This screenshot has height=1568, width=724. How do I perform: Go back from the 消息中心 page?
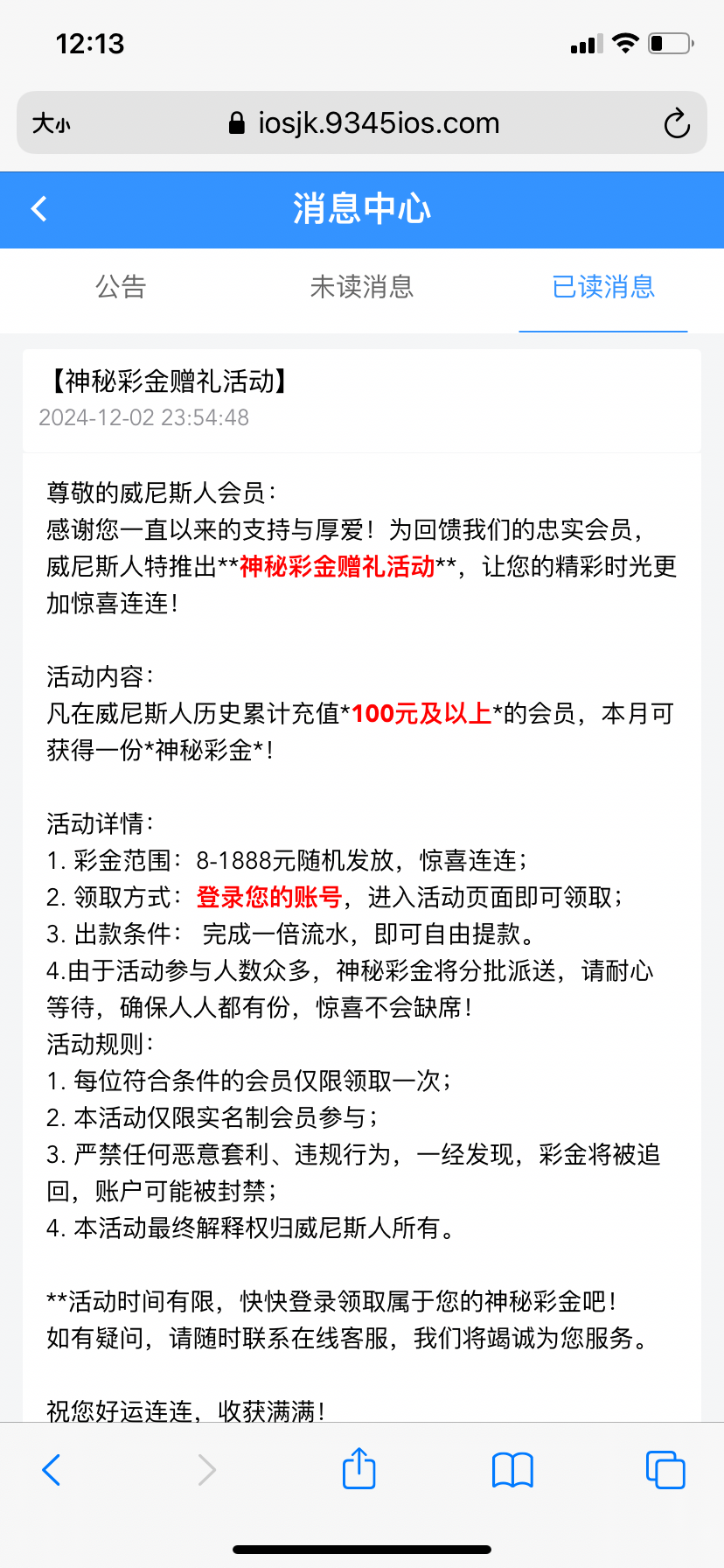click(39, 209)
